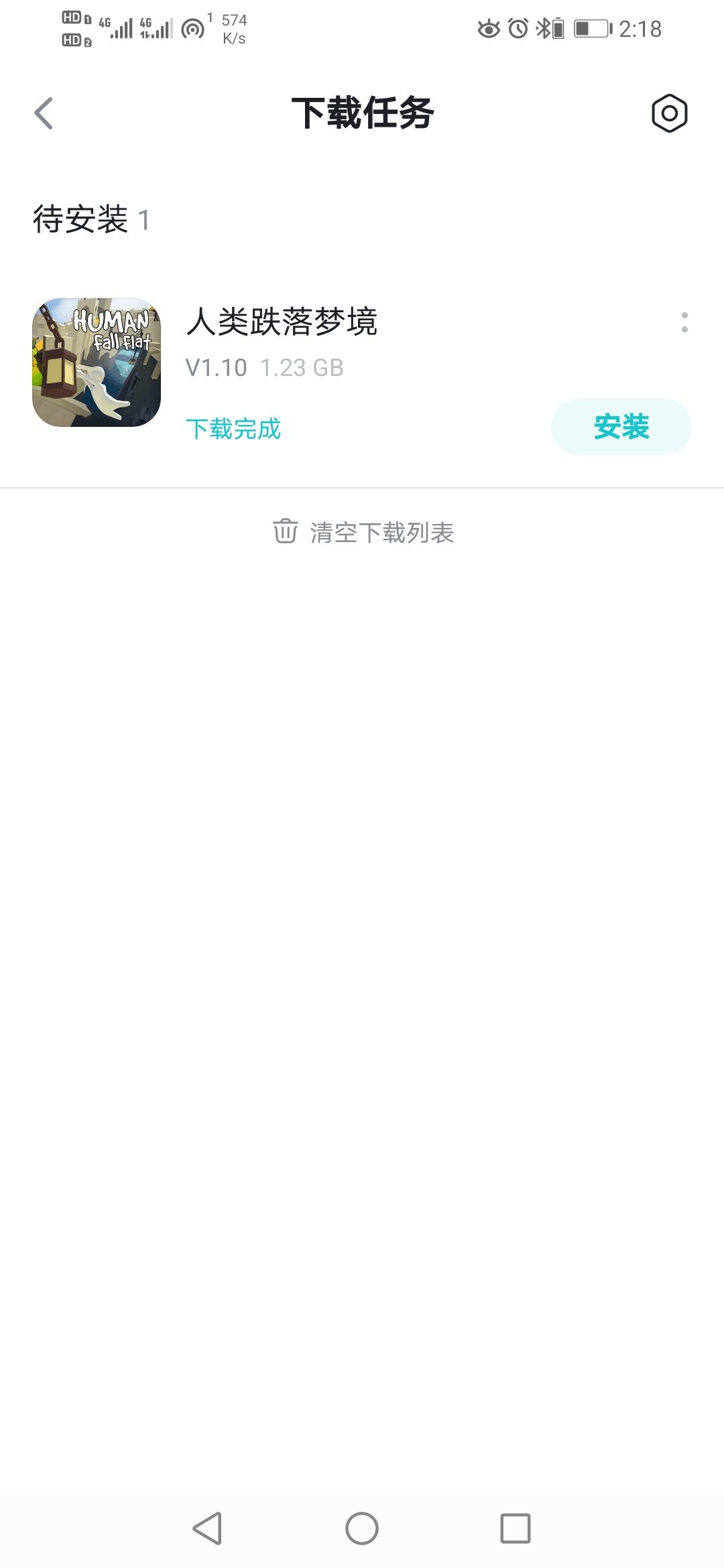Open the download settings gear icon
This screenshot has height=1568, width=724.
(670, 113)
